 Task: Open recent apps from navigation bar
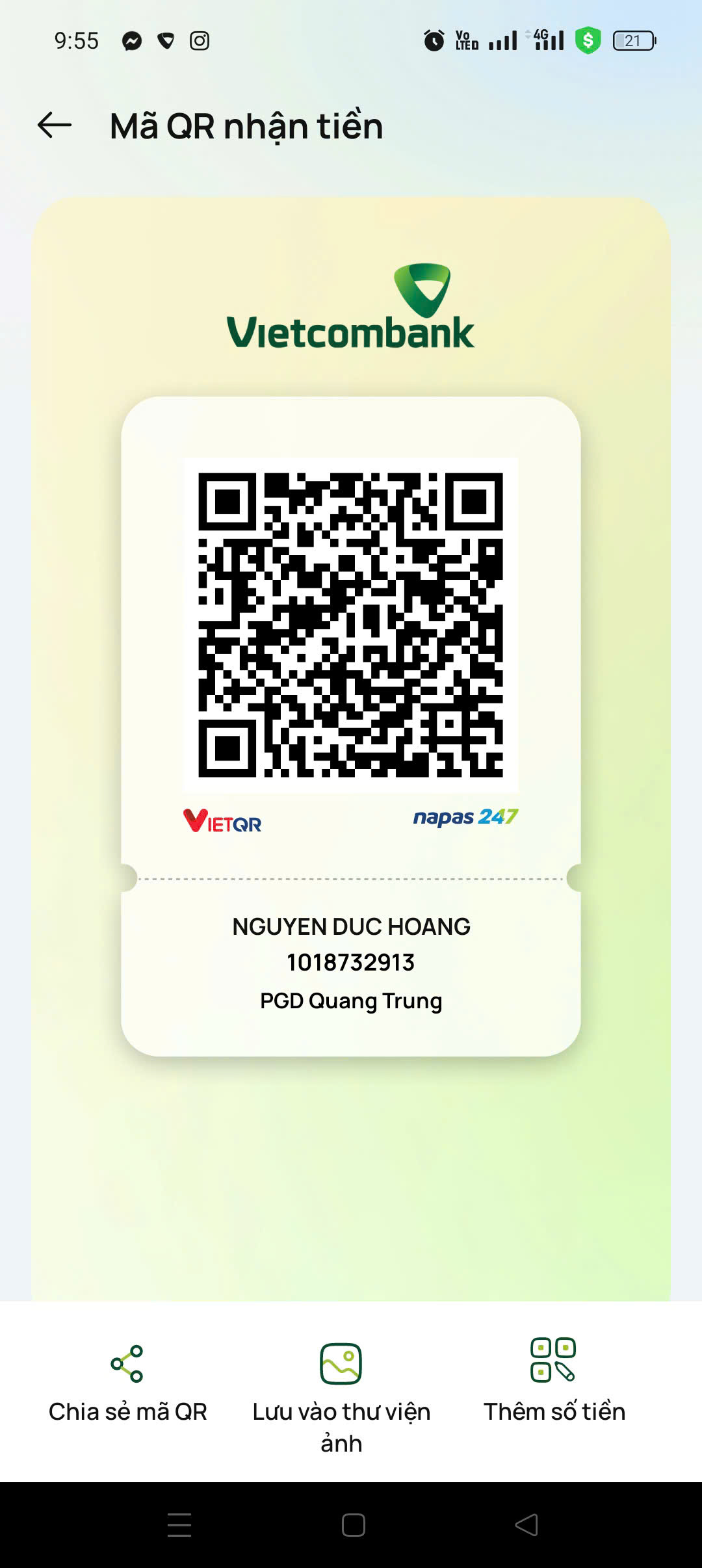tap(179, 1524)
